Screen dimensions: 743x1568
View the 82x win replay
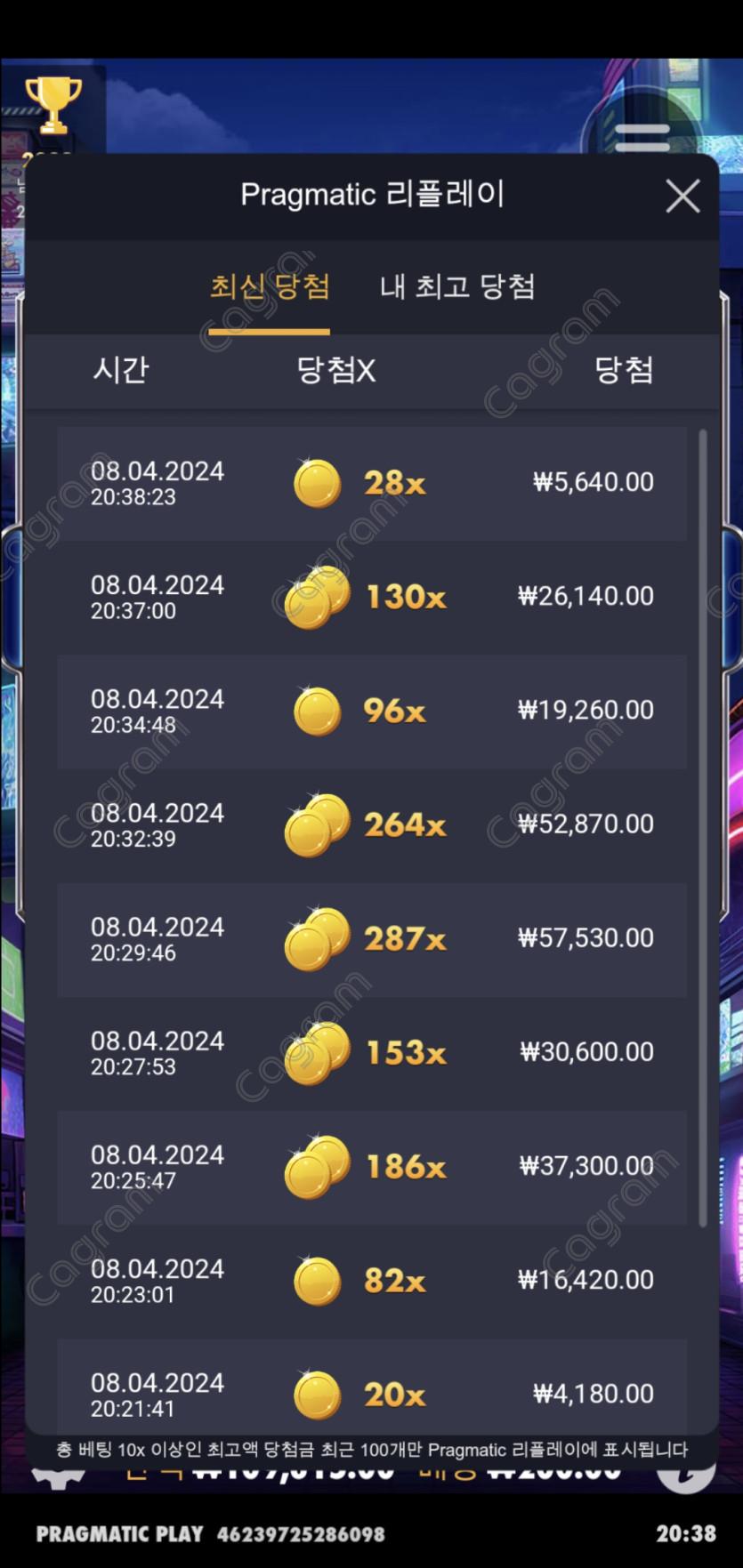pos(372,1280)
